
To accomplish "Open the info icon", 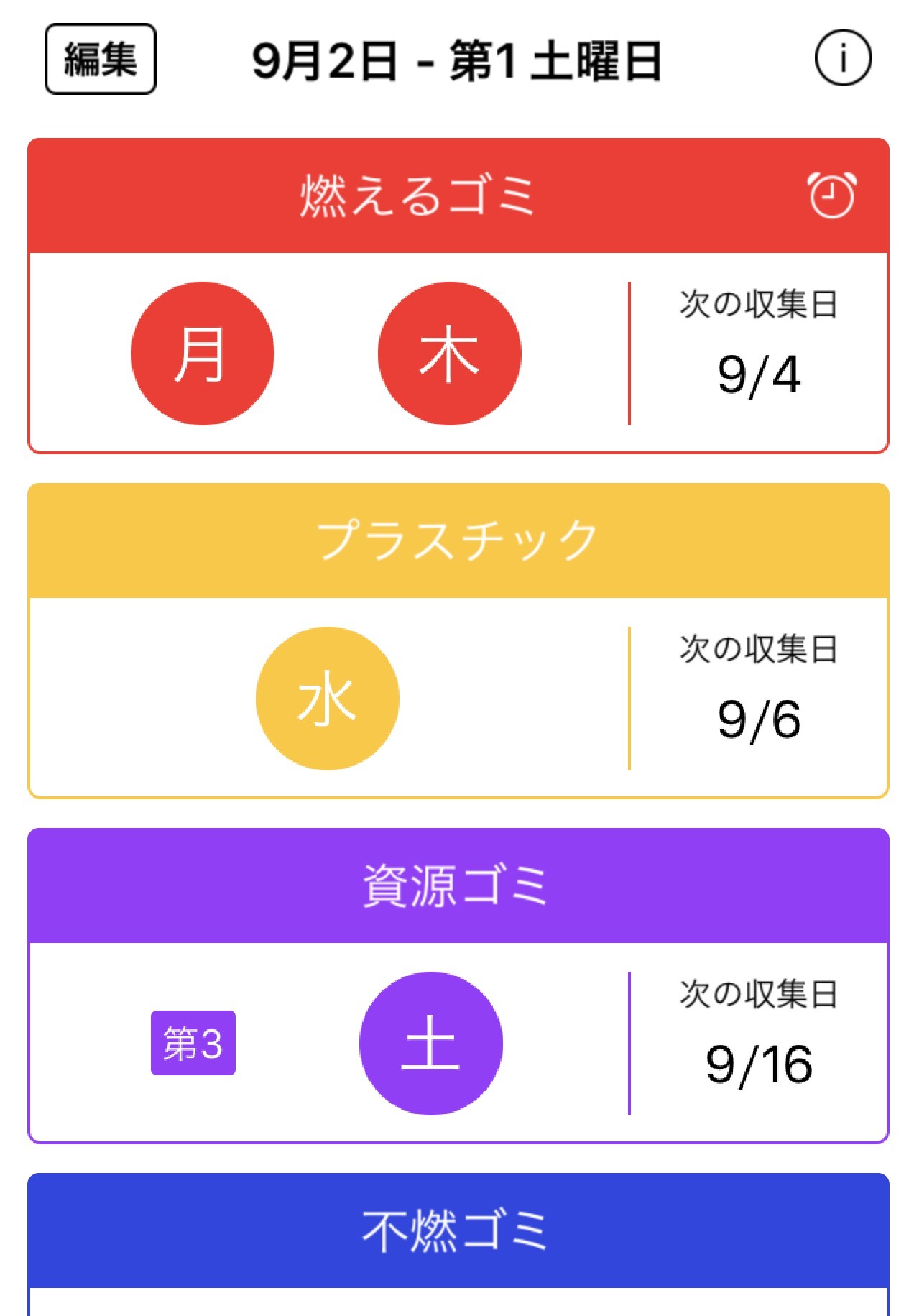I will [842, 58].
